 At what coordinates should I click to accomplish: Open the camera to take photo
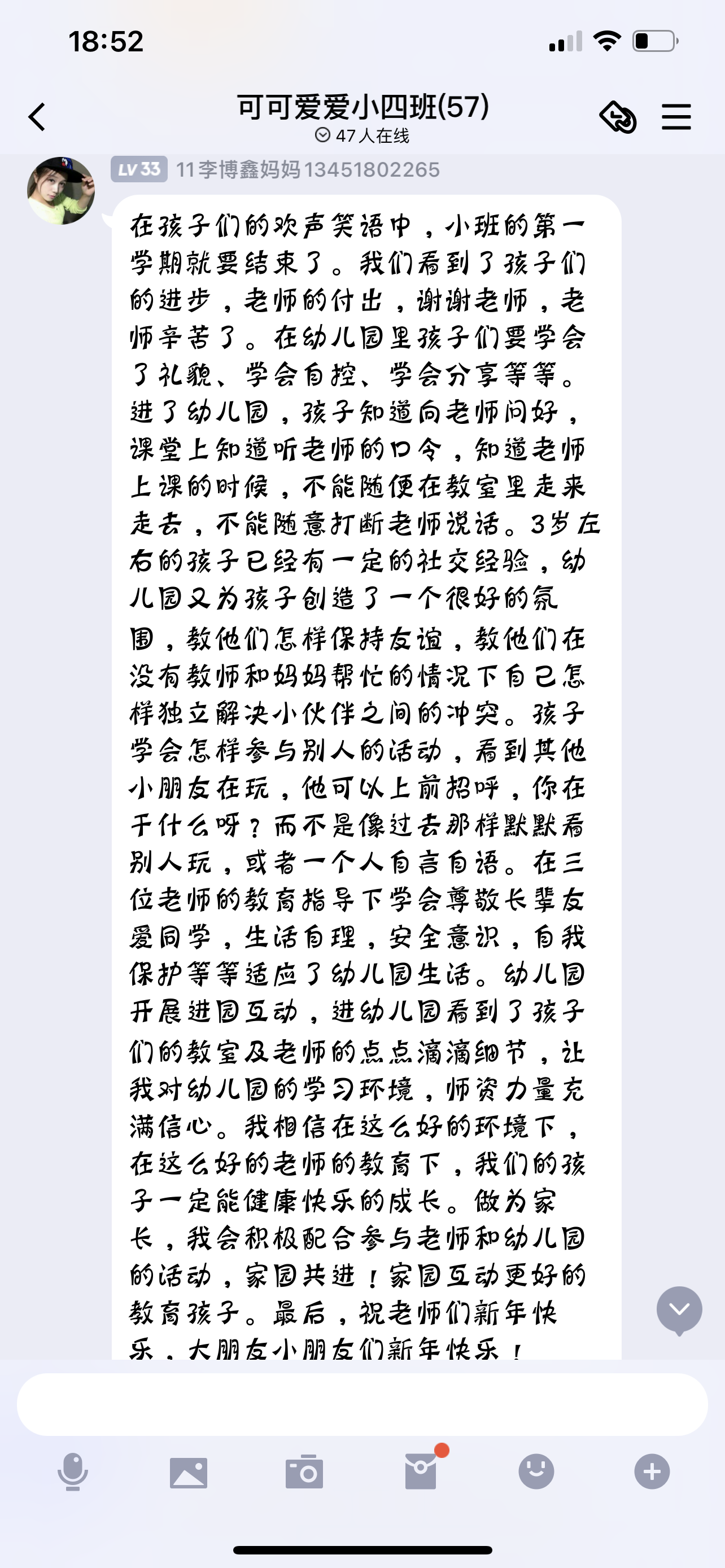(304, 1472)
